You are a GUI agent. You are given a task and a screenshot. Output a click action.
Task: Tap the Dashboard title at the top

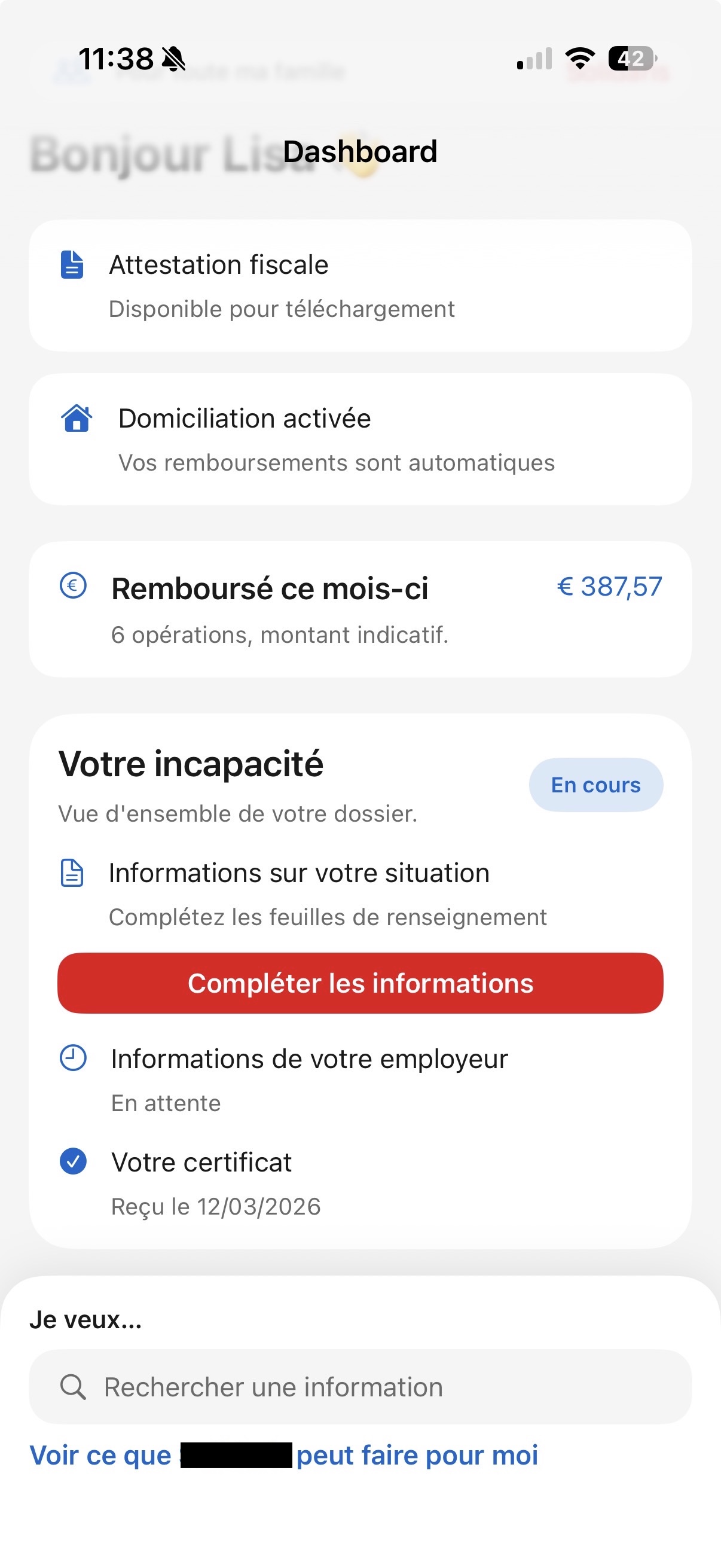[x=360, y=151]
